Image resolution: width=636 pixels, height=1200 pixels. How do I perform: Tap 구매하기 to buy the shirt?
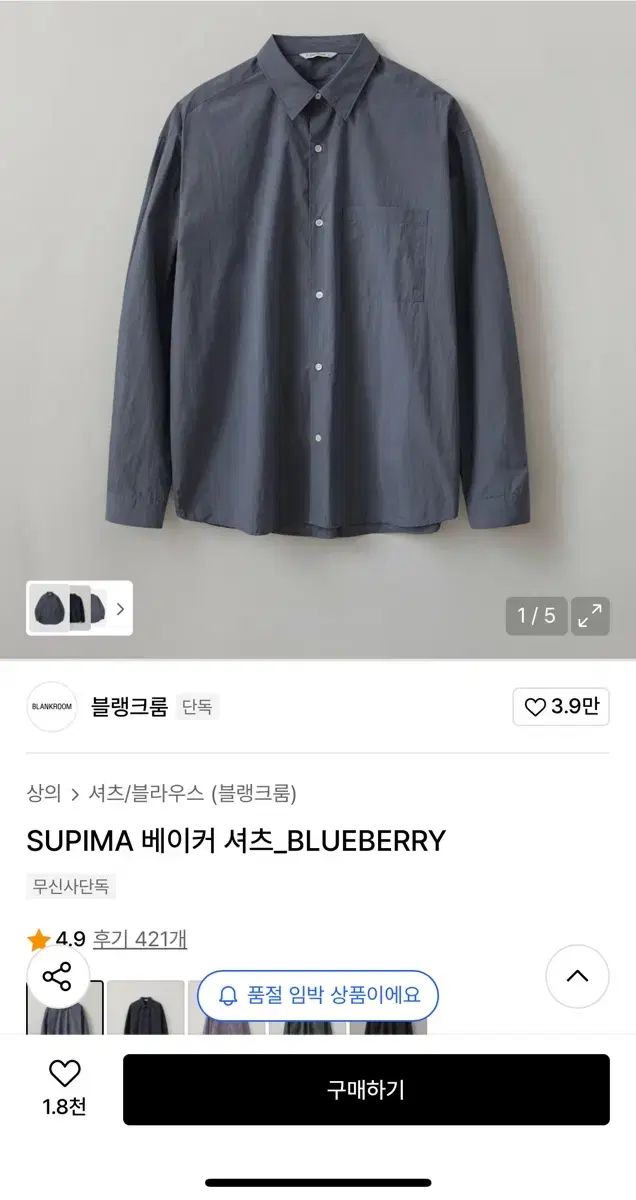click(366, 1089)
